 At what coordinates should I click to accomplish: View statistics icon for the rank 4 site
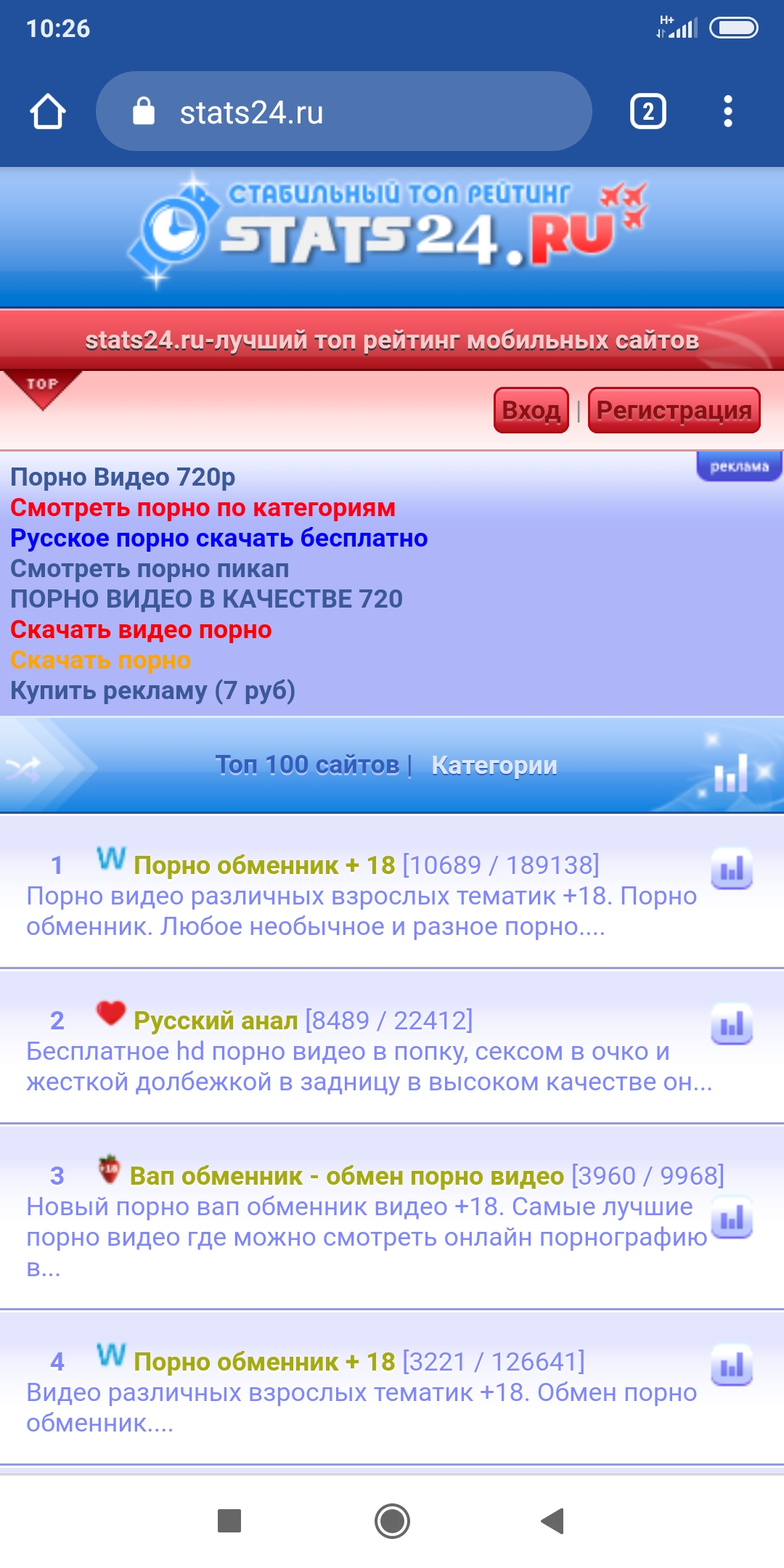(x=731, y=1365)
